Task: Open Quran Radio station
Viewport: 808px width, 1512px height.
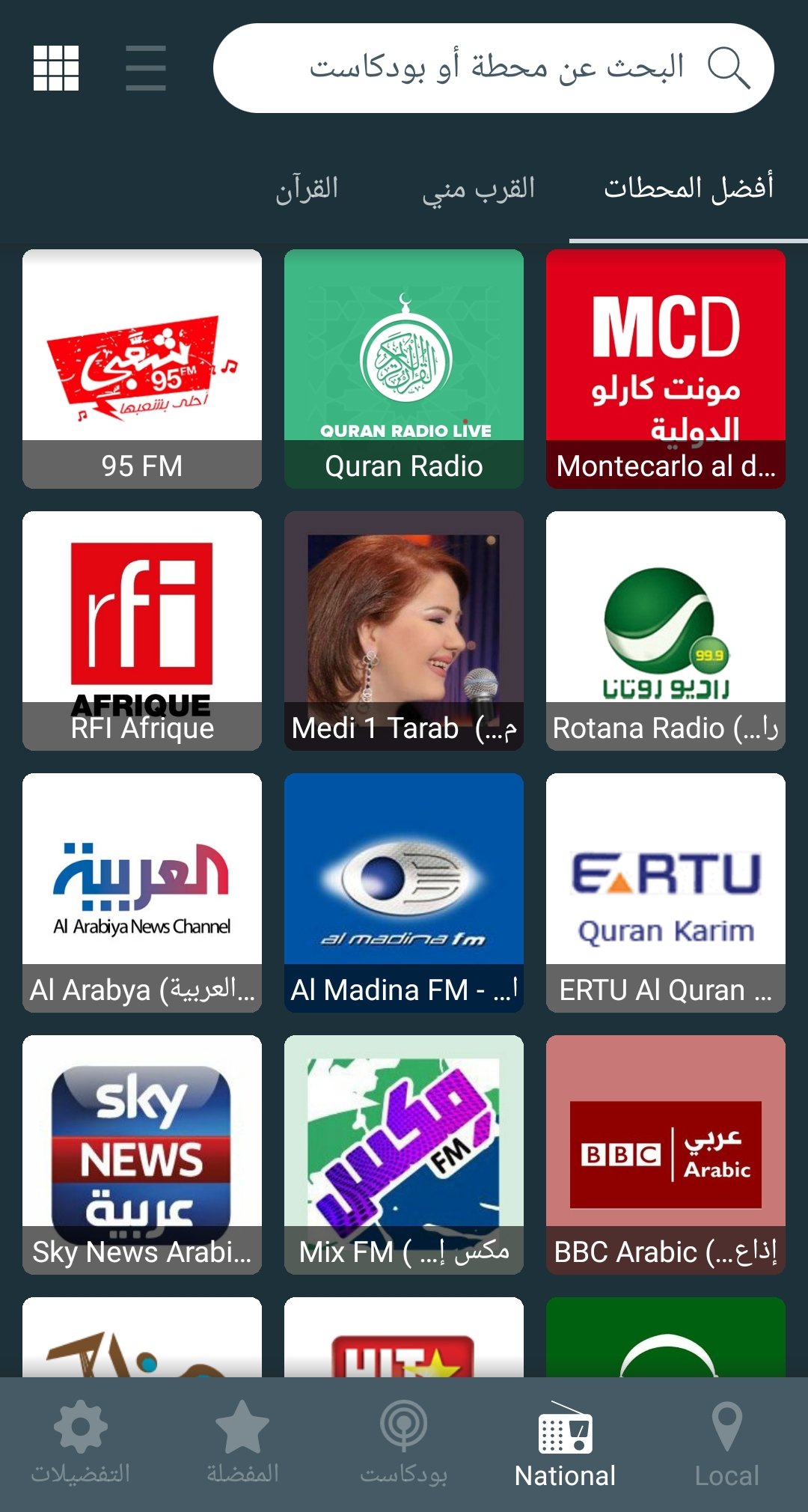Action: [x=404, y=369]
